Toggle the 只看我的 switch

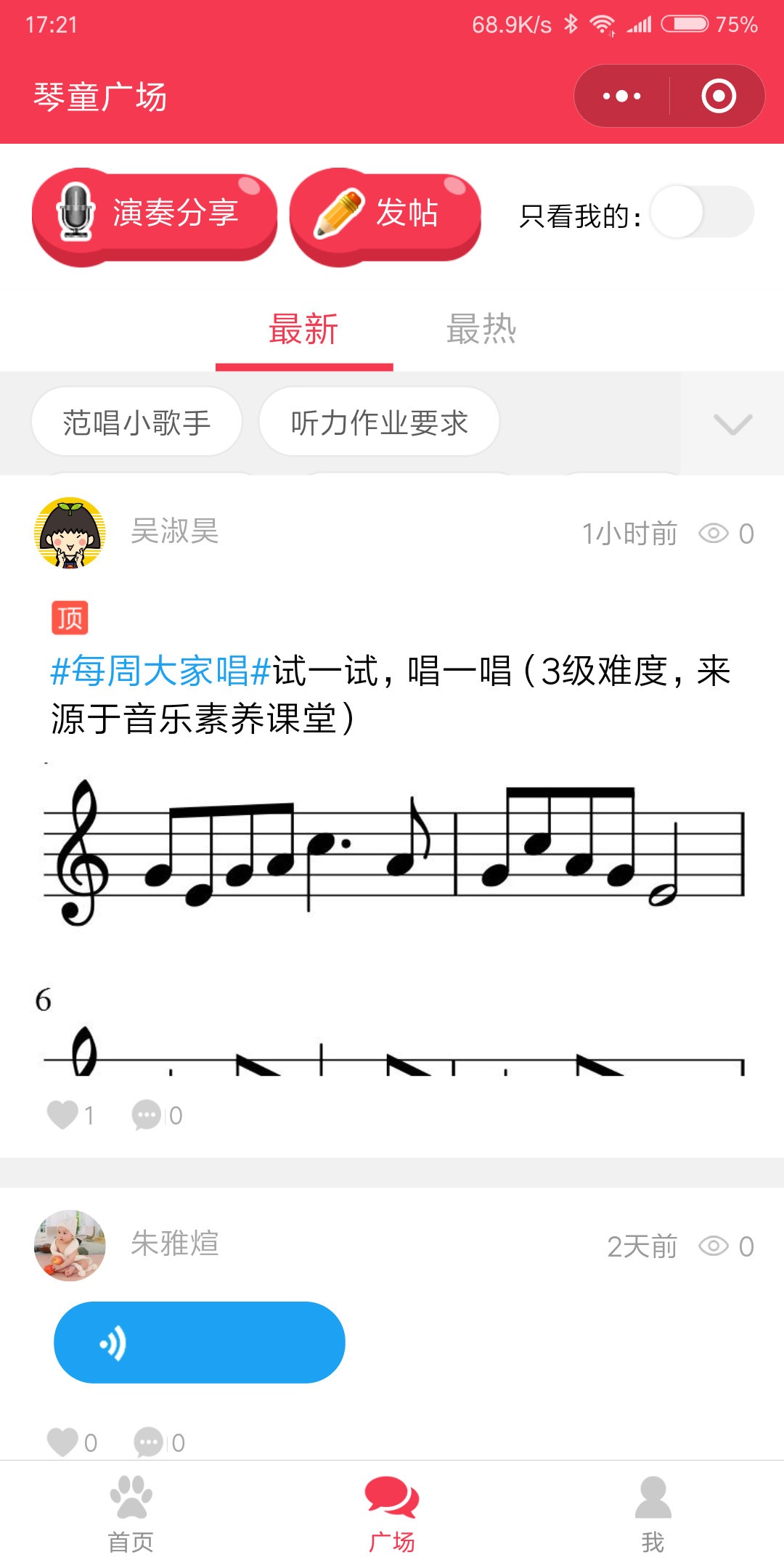tap(701, 212)
